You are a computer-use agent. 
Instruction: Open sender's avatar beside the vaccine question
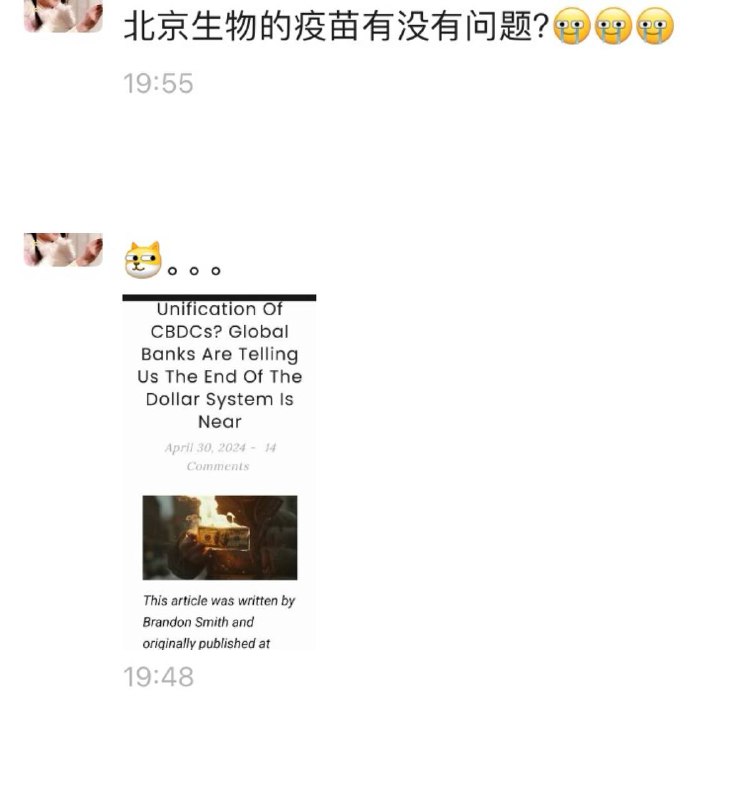(x=63, y=16)
